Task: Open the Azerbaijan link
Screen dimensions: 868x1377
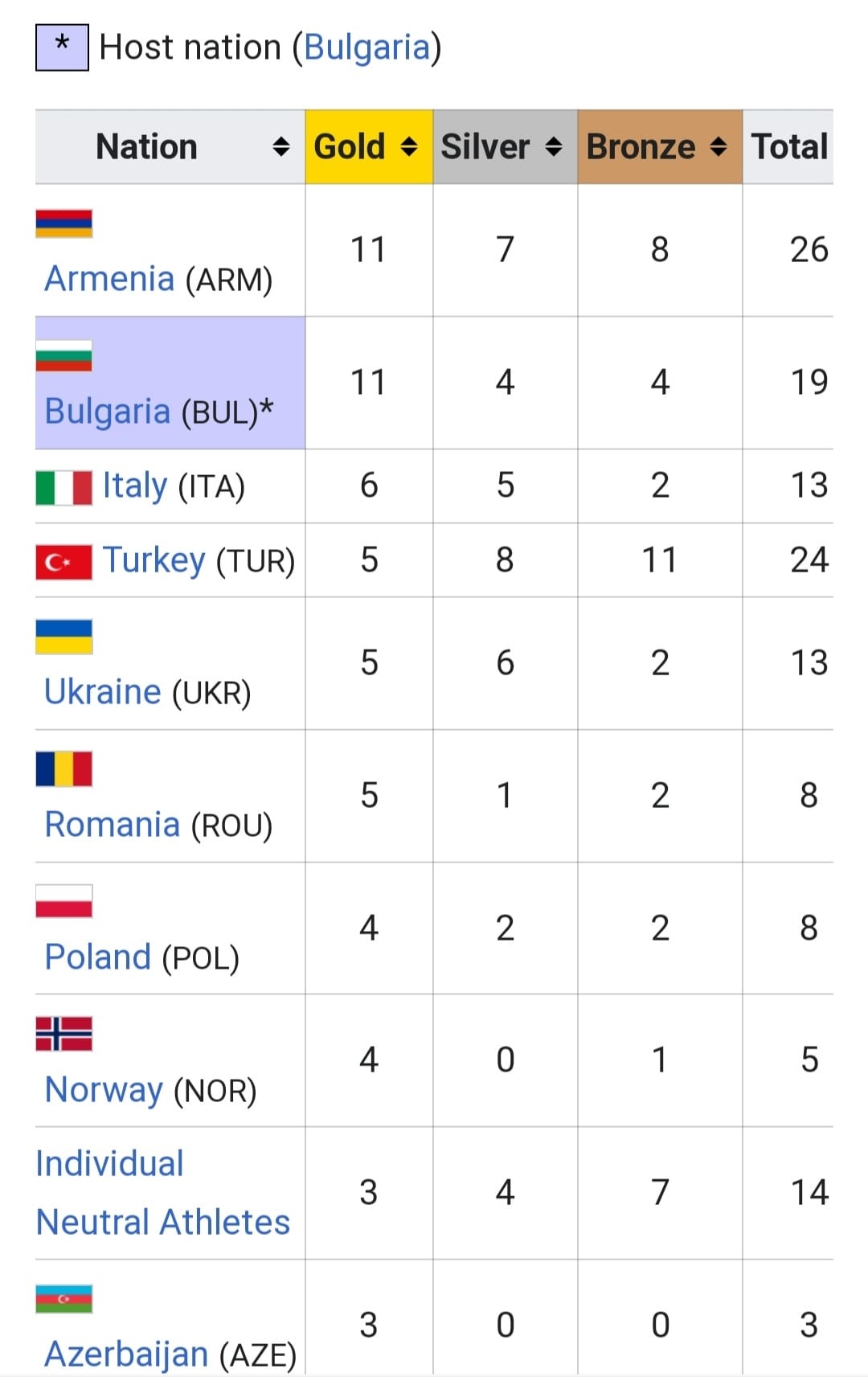Action: (x=126, y=1354)
